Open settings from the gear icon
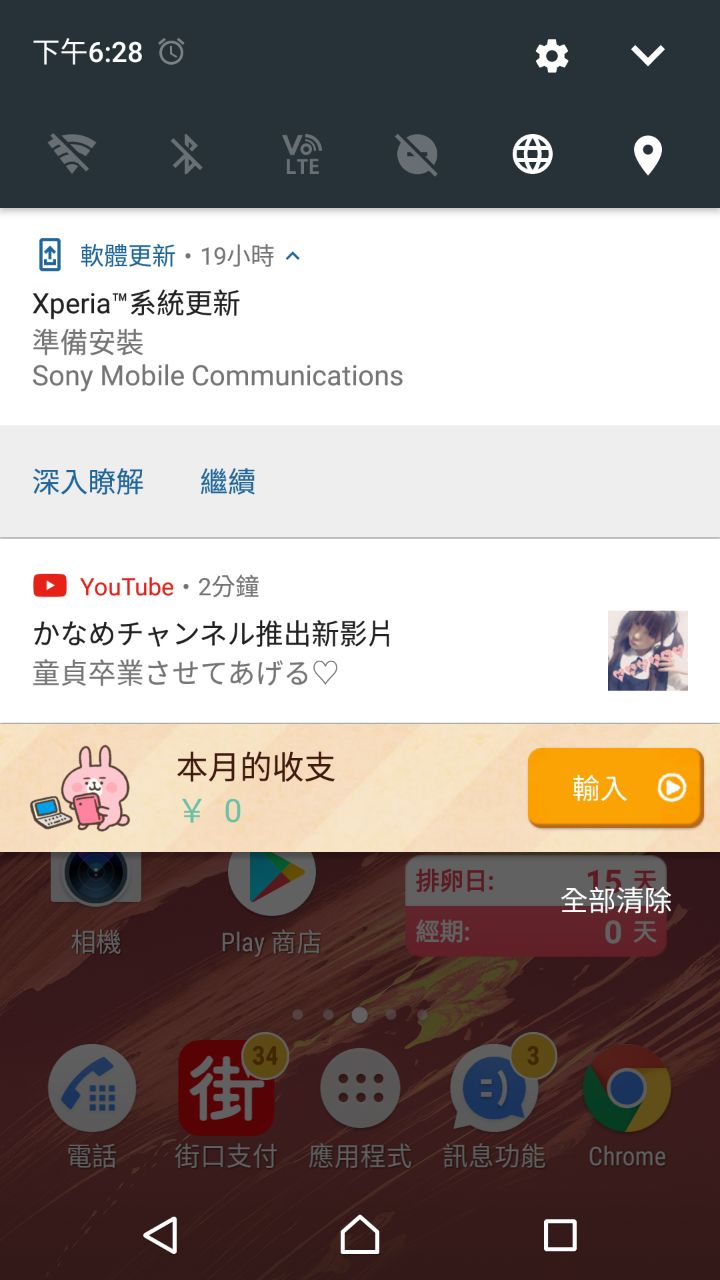 552,55
